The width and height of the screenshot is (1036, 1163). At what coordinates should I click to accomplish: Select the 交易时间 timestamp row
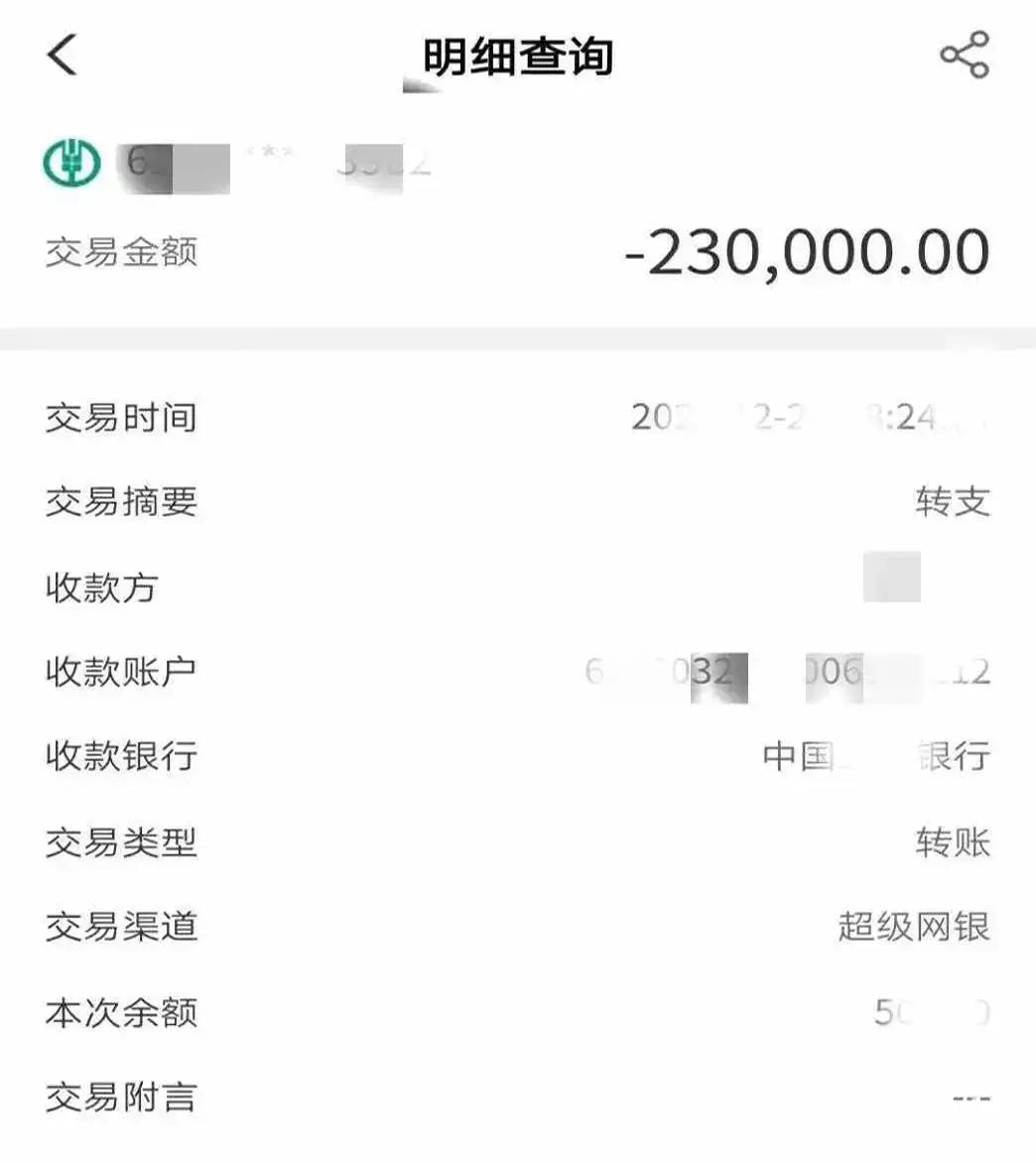point(516,418)
